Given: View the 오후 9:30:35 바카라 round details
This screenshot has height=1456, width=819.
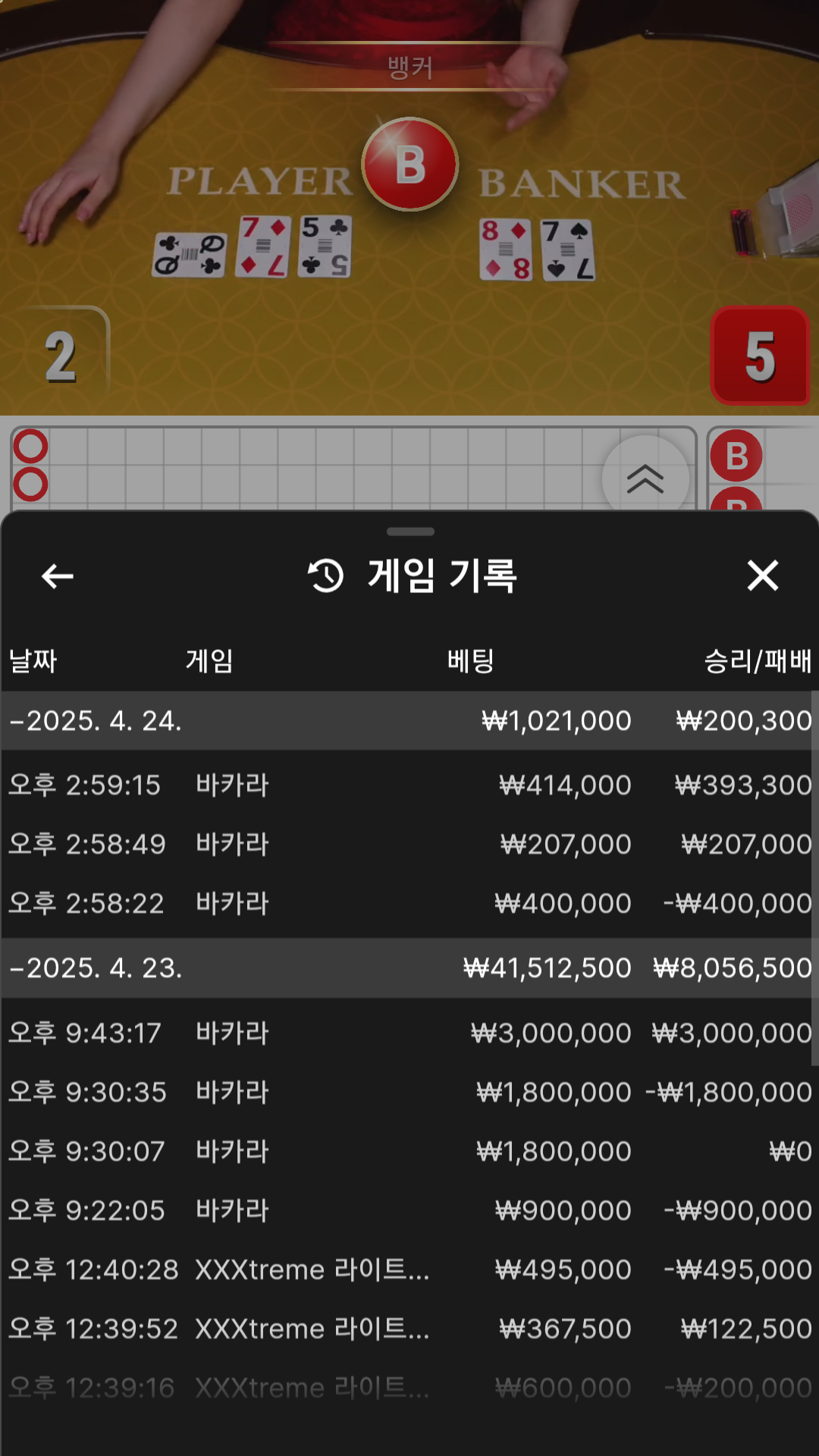Looking at the screenshot, I should pos(409,1092).
